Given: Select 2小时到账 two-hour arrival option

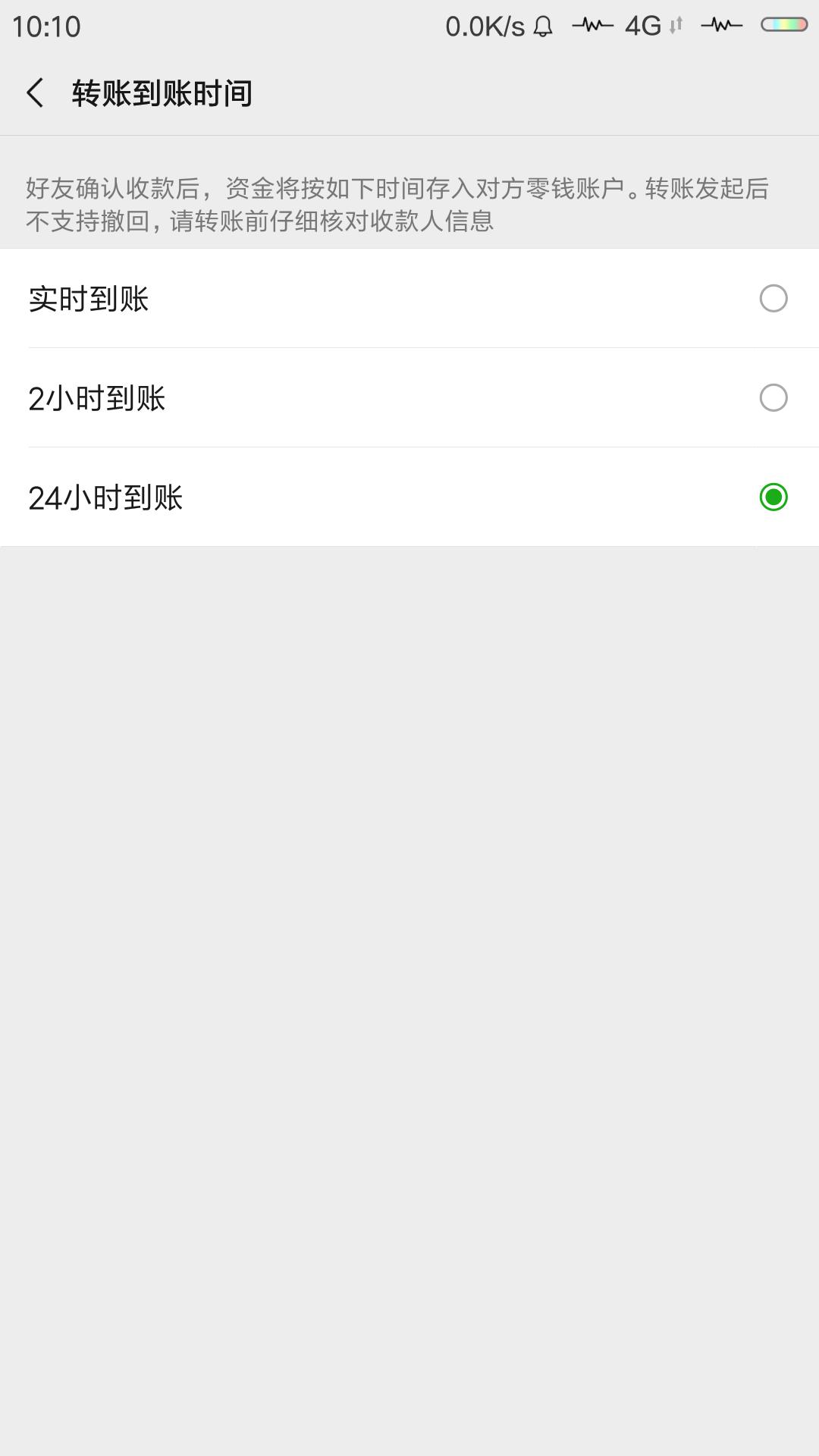Looking at the screenshot, I should point(97,397).
